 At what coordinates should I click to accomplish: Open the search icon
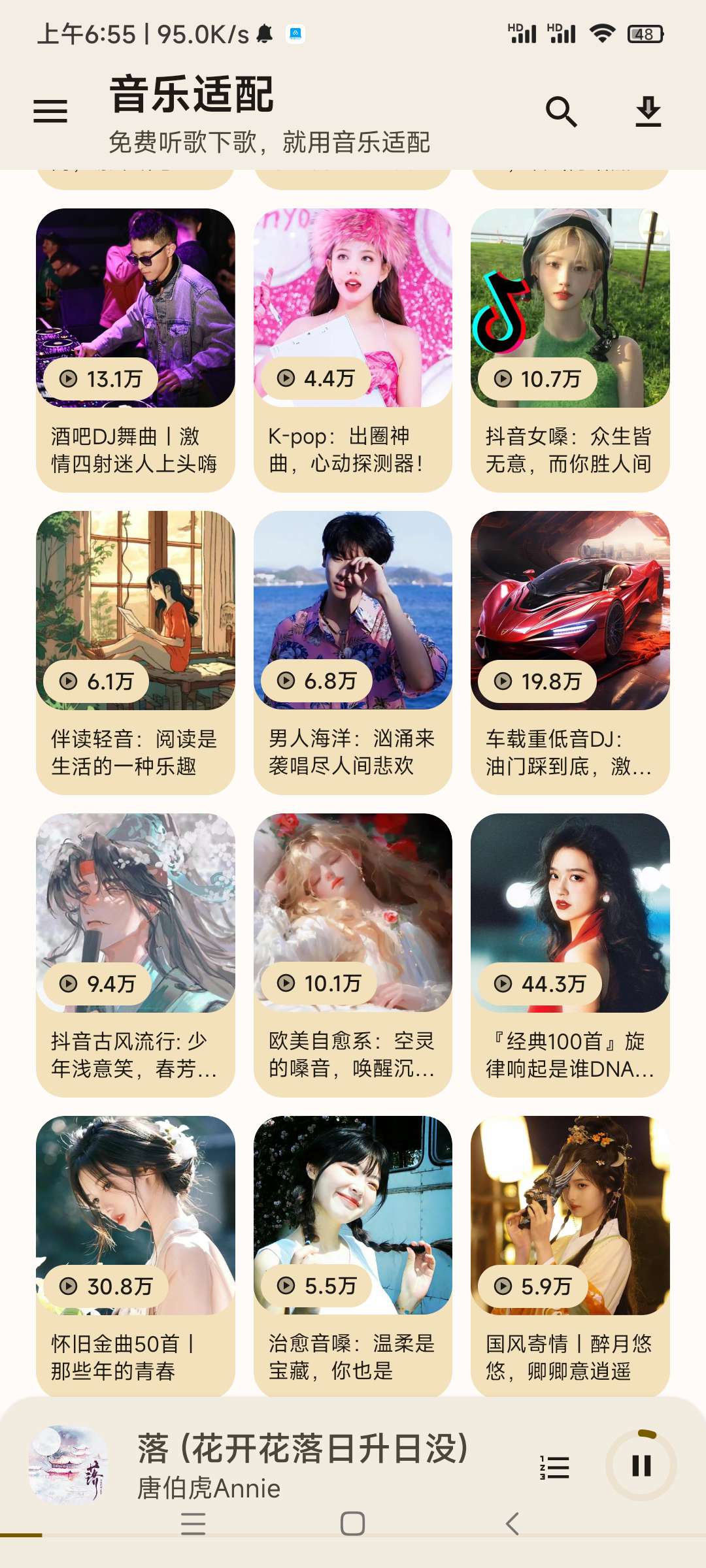(x=561, y=111)
